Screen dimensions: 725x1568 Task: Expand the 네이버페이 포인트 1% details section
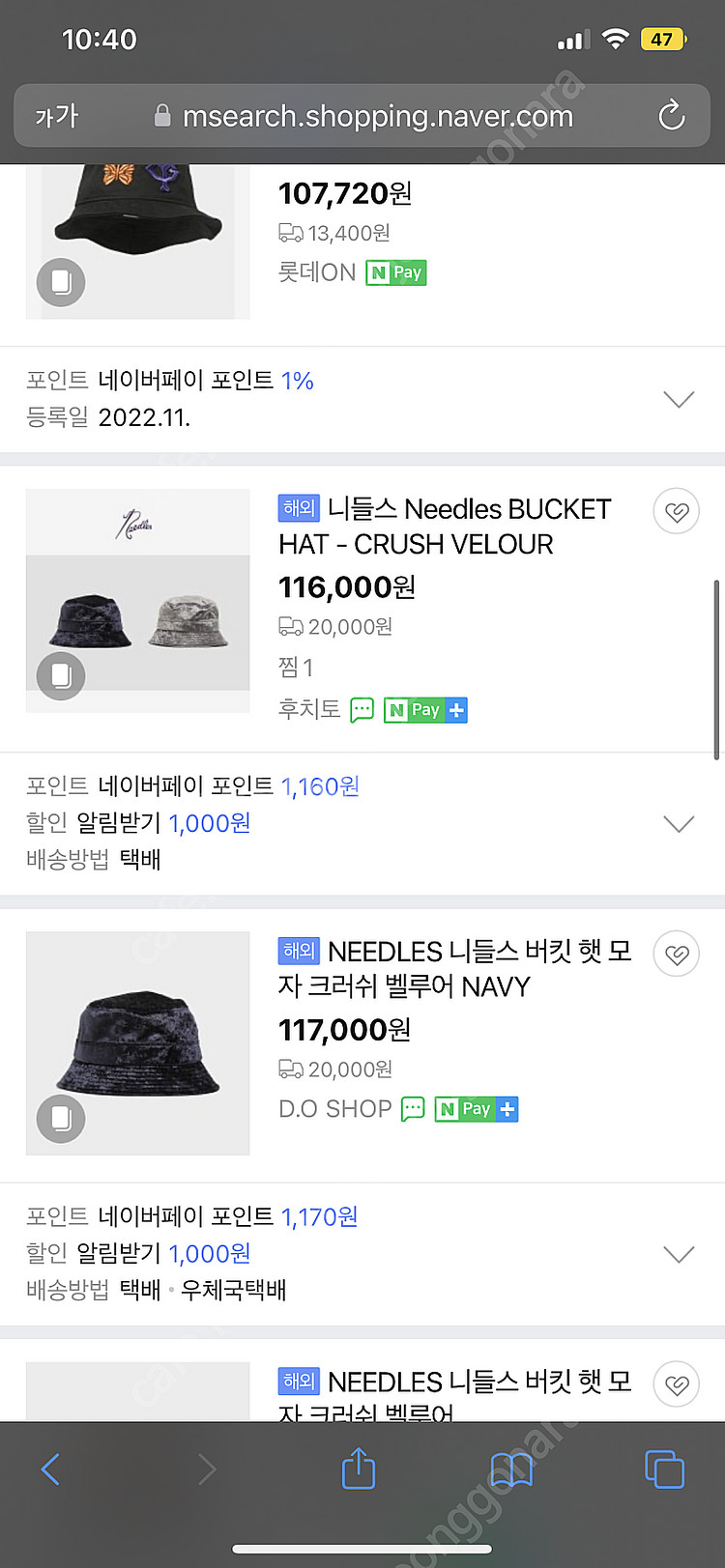point(679,399)
